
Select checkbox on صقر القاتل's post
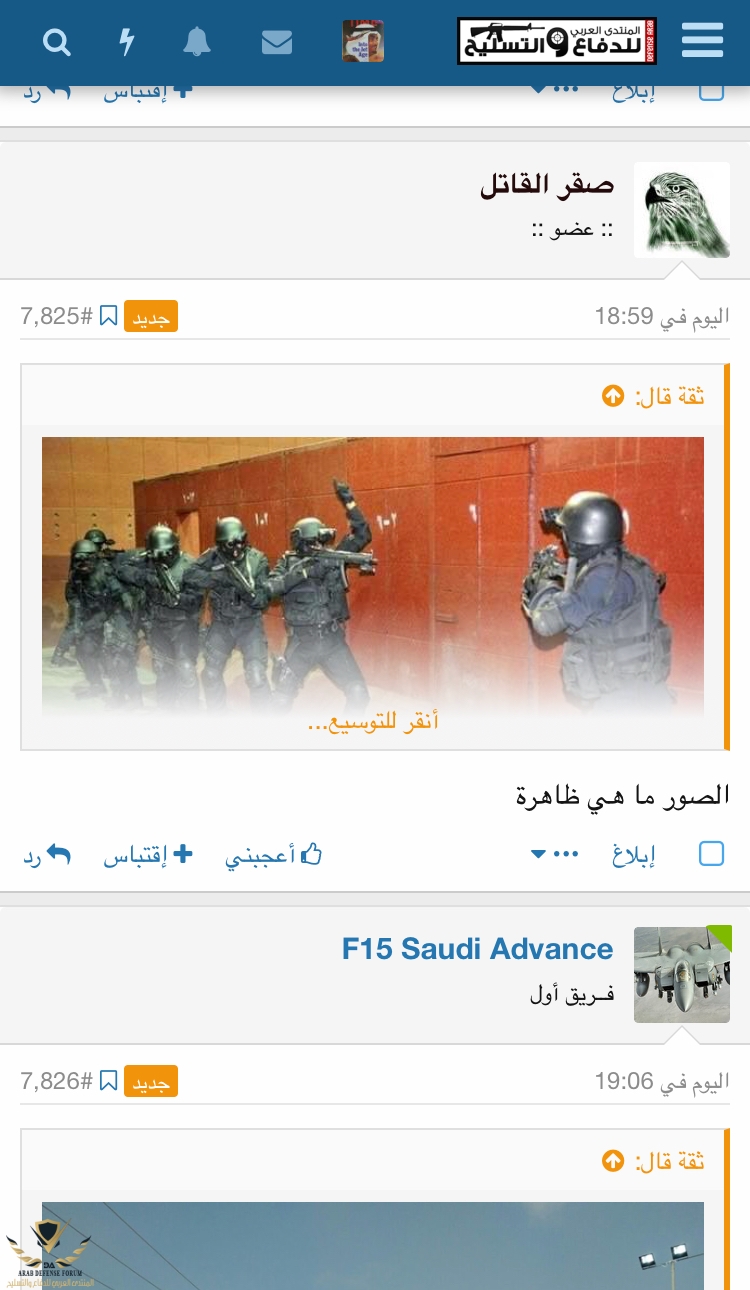click(x=711, y=854)
